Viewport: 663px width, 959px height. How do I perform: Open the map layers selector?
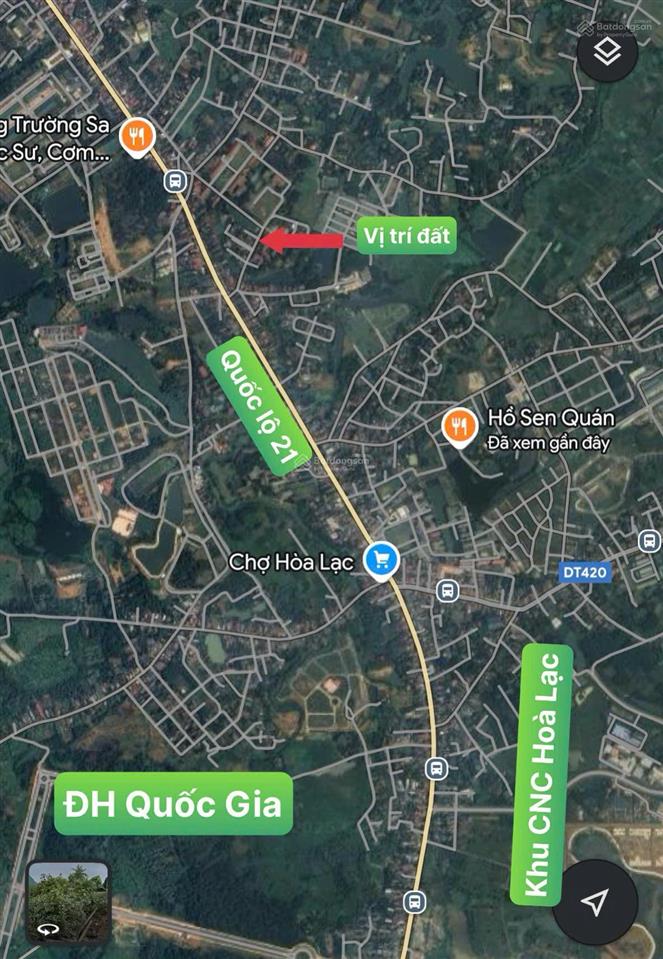[x=607, y=51]
